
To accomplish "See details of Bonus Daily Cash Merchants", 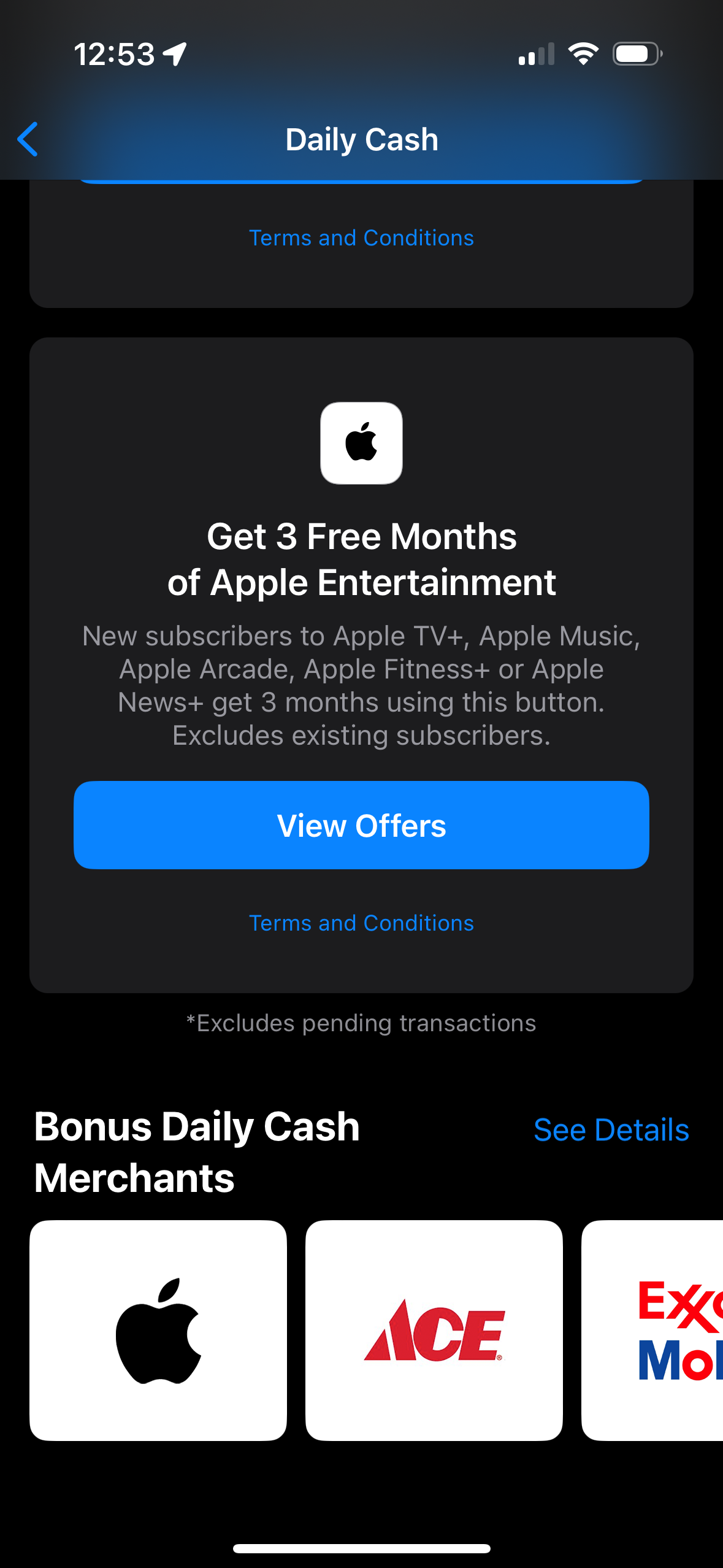I will coord(611,1130).
